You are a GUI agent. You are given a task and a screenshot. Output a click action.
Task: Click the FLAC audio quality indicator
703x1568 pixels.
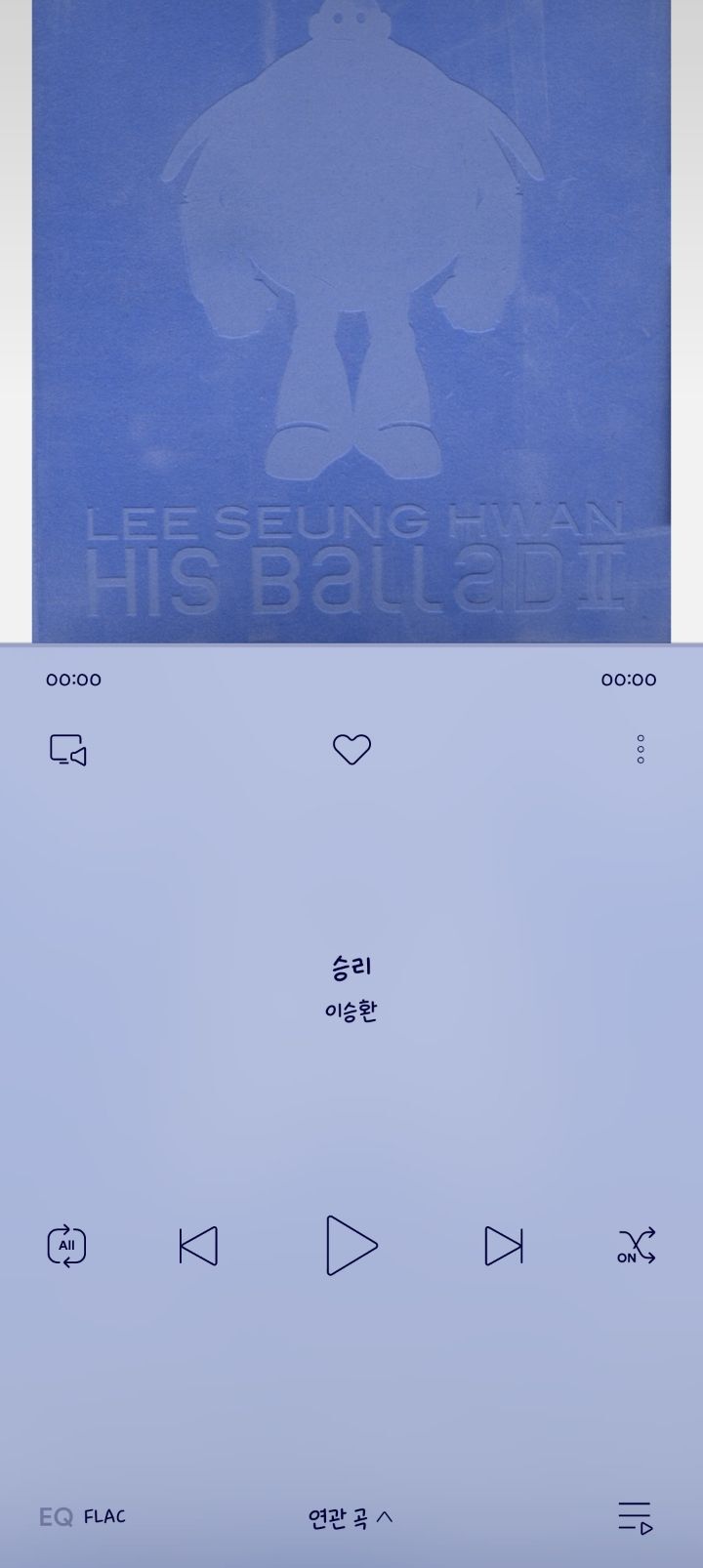click(104, 1517)
